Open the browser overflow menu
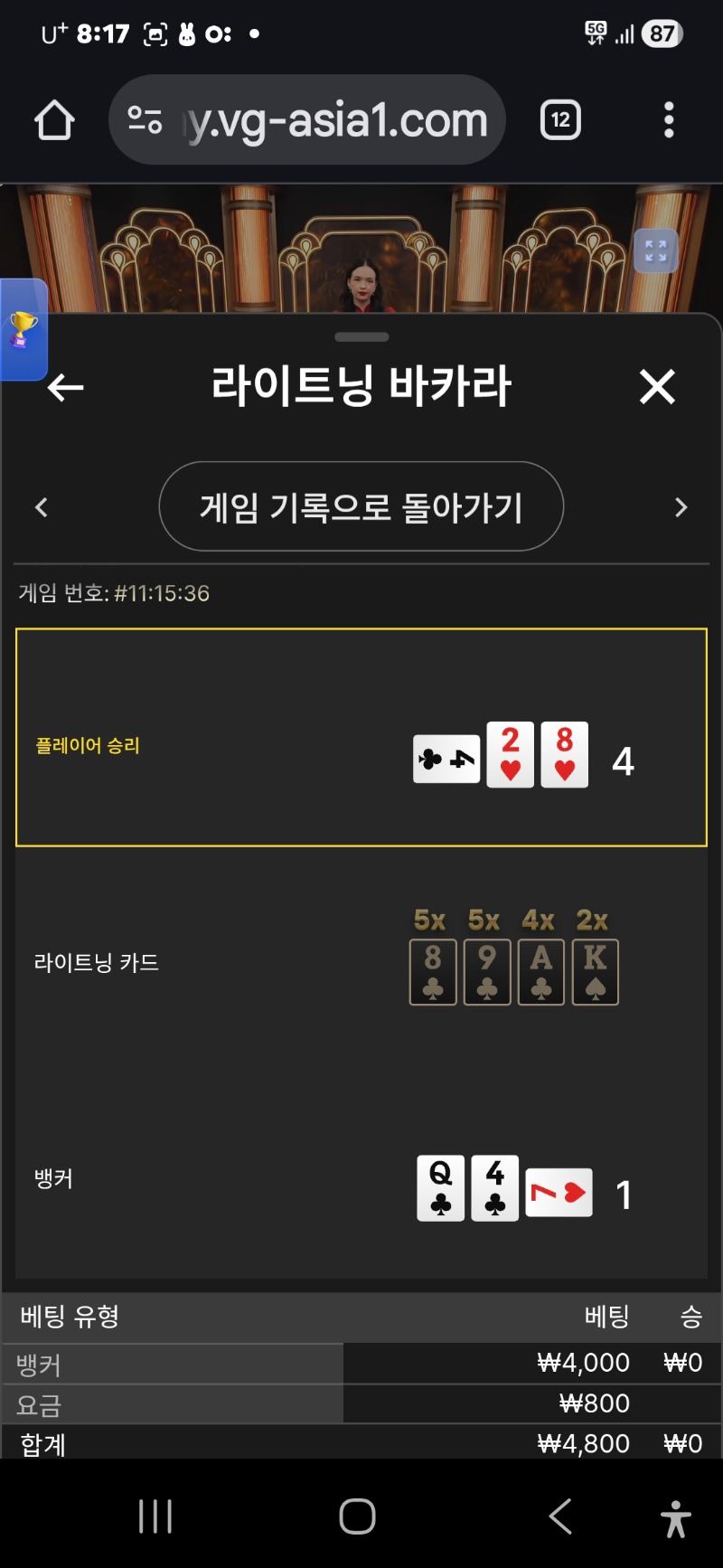 (669, 120)
